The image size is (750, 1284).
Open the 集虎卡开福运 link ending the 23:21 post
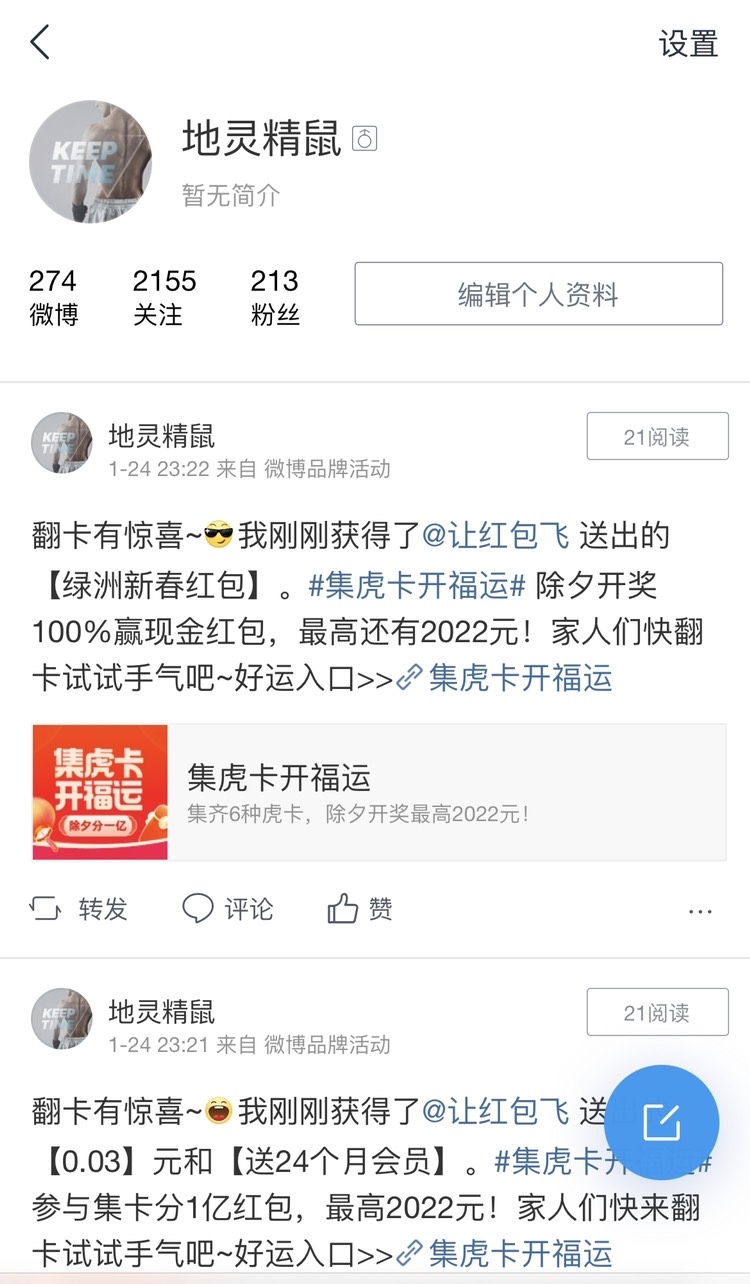(x=505, y=1253)
